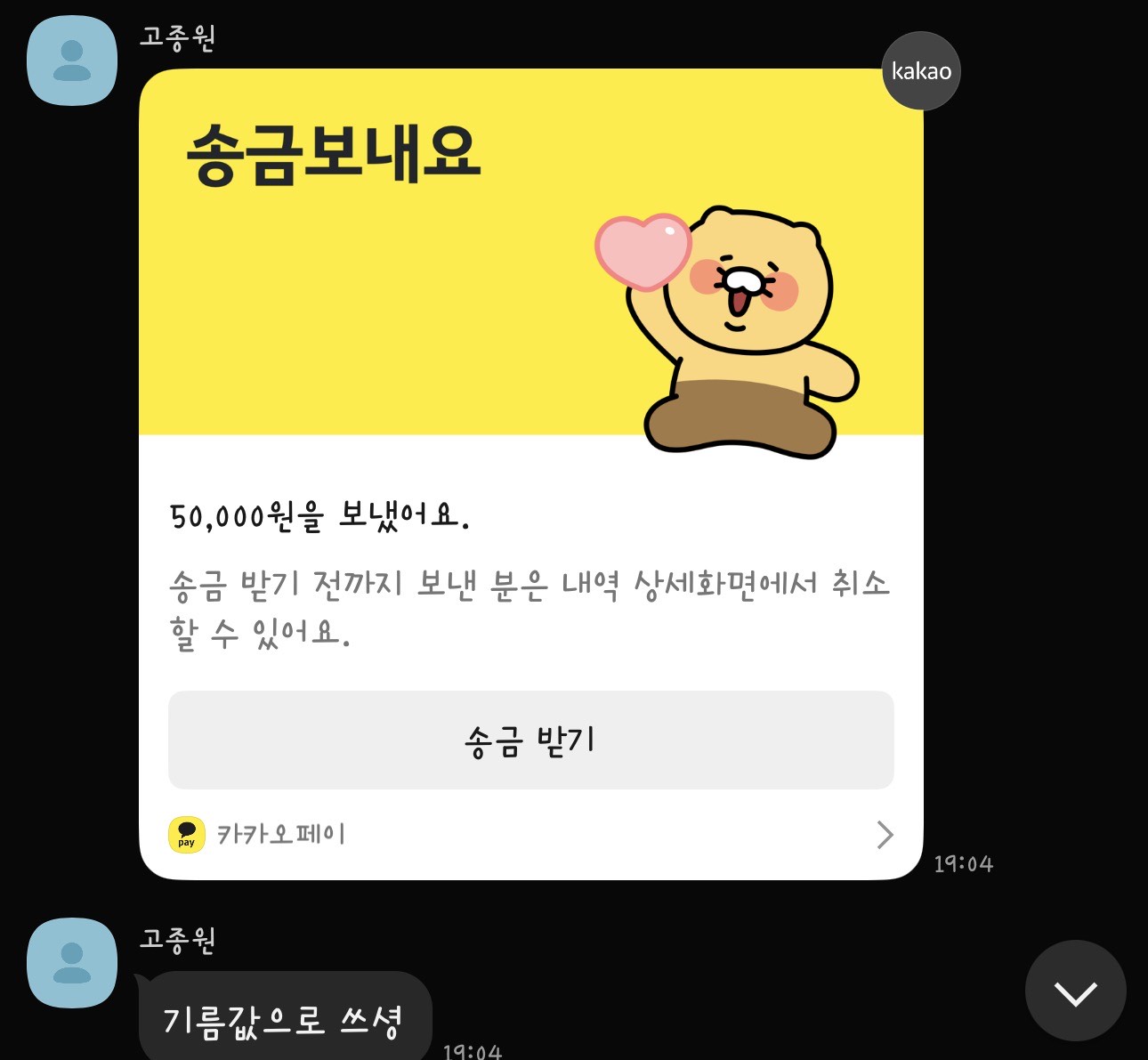Tap the 송금 받기 button
Screen dimensions: 1148x1060
point(530,740)
